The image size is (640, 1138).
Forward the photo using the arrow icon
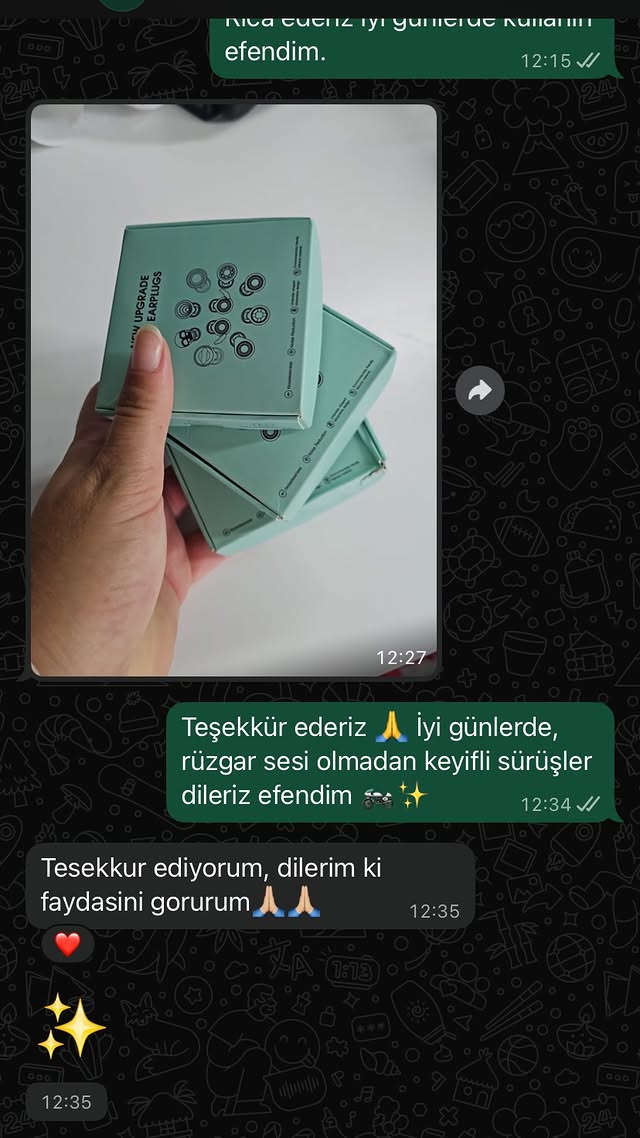[480, 391]
